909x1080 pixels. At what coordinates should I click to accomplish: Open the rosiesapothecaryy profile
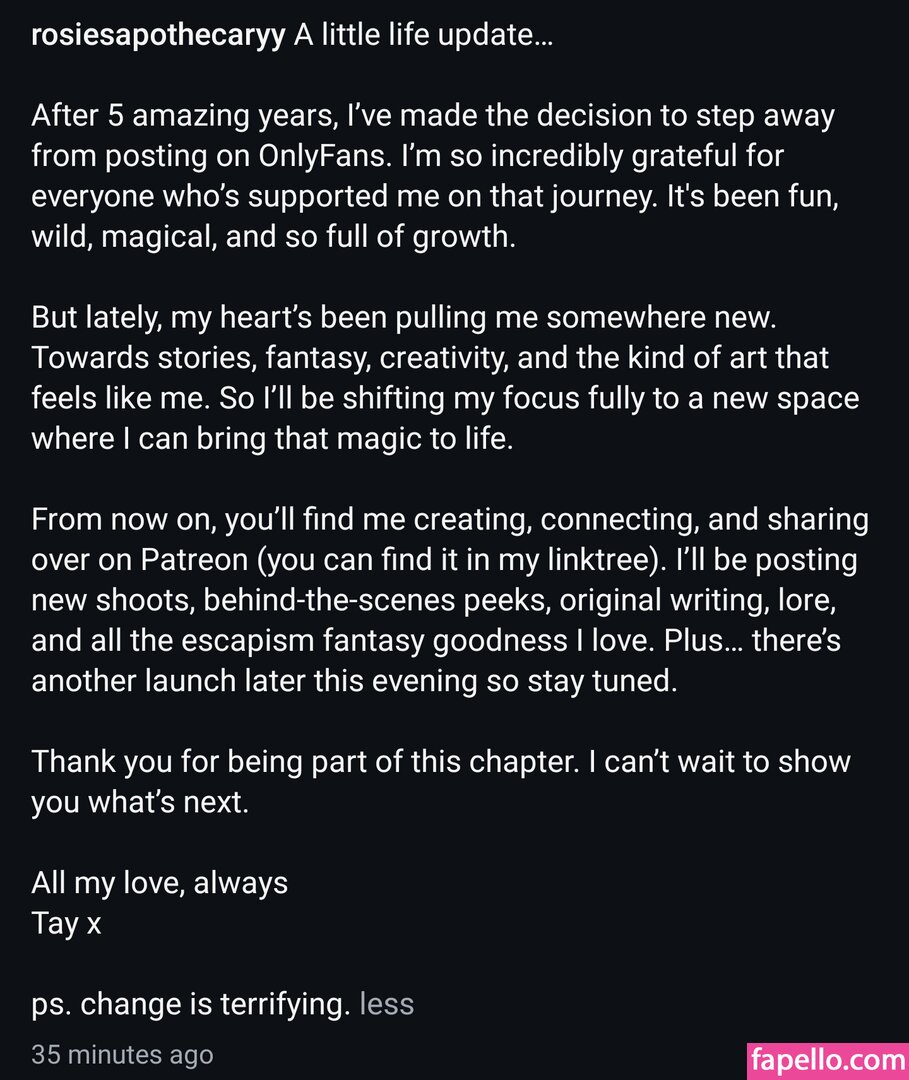157,35
